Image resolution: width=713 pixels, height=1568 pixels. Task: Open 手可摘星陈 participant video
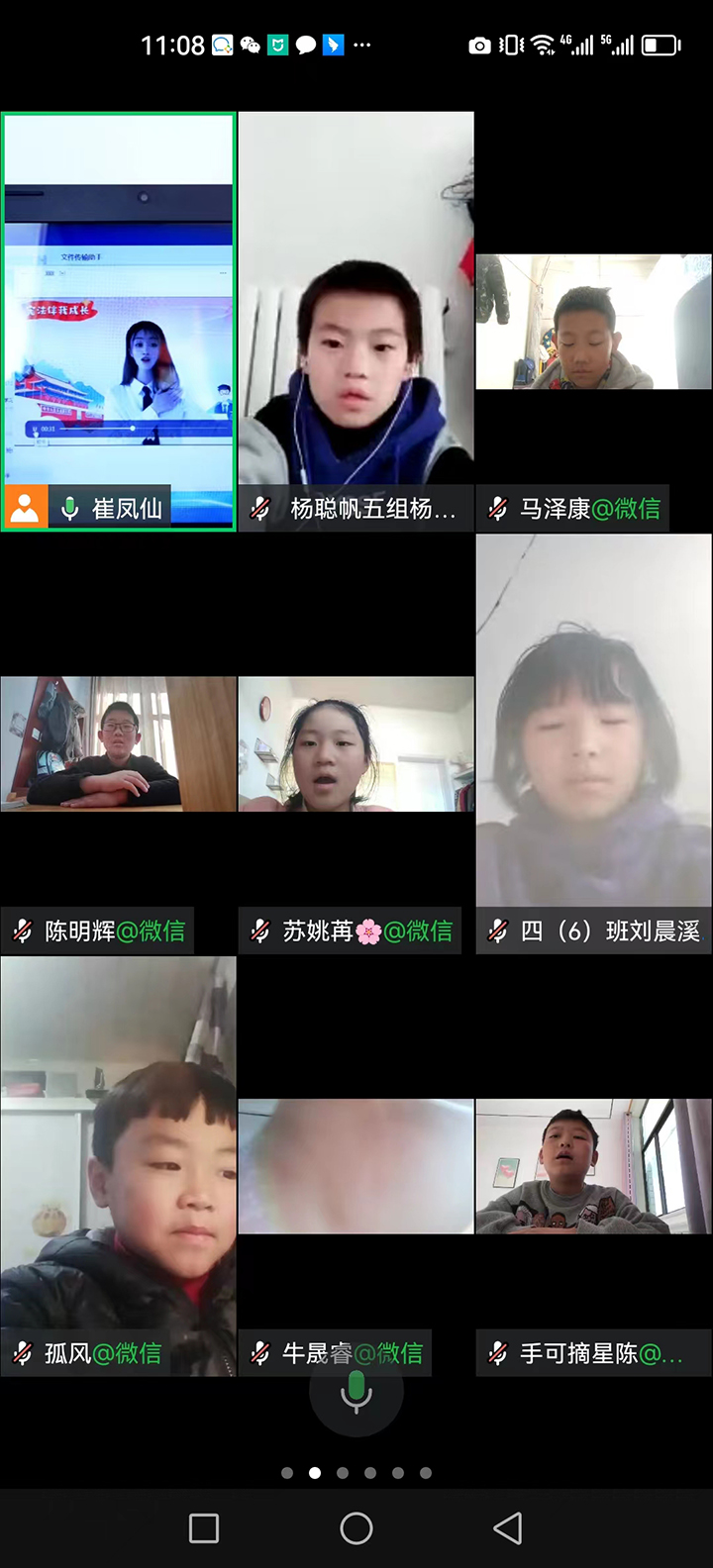click(593, 1166)
